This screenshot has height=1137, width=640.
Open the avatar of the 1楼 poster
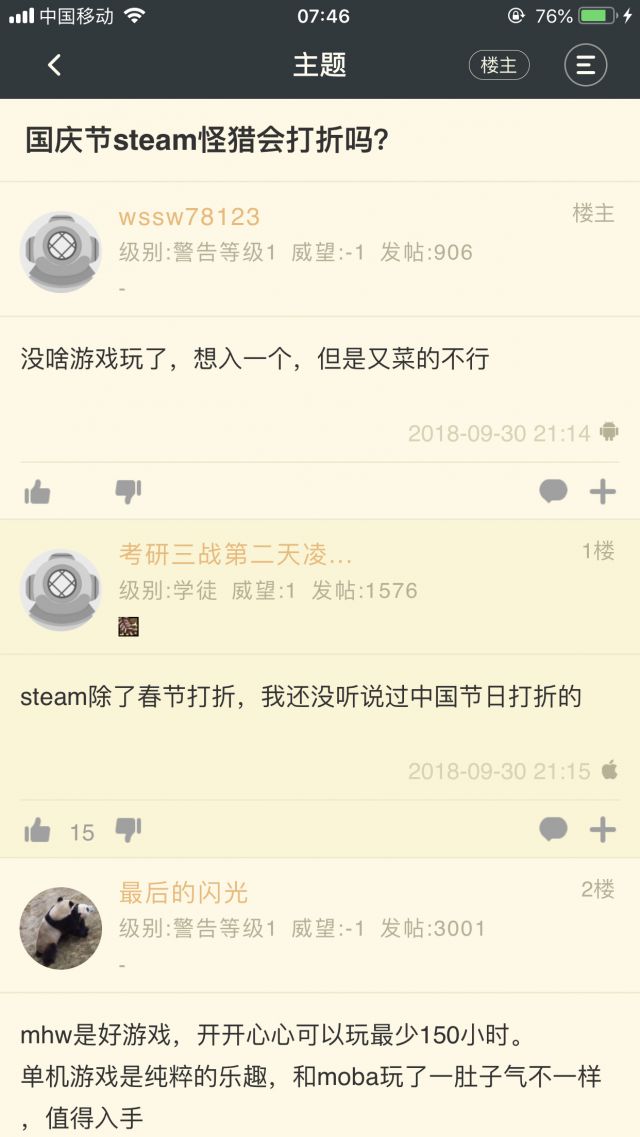(x=61, y=589)
